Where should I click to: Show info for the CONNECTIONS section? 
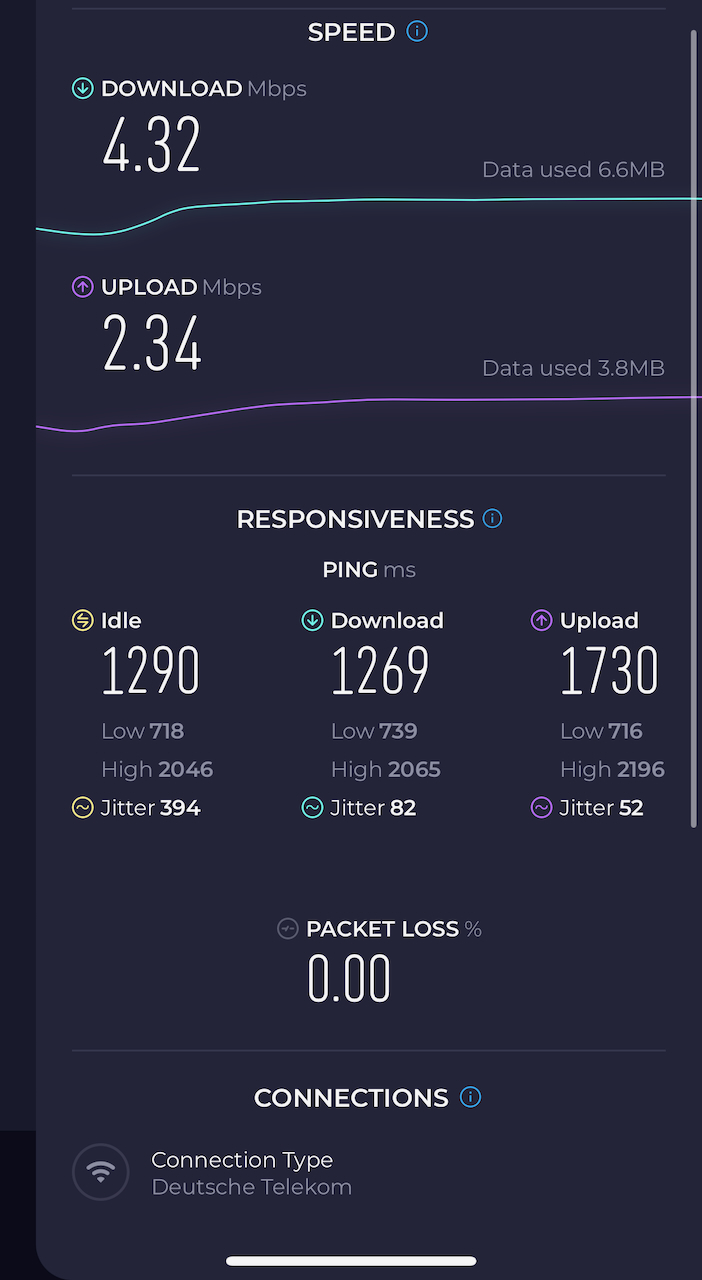pyautogui.click(x=470, y=1097)
